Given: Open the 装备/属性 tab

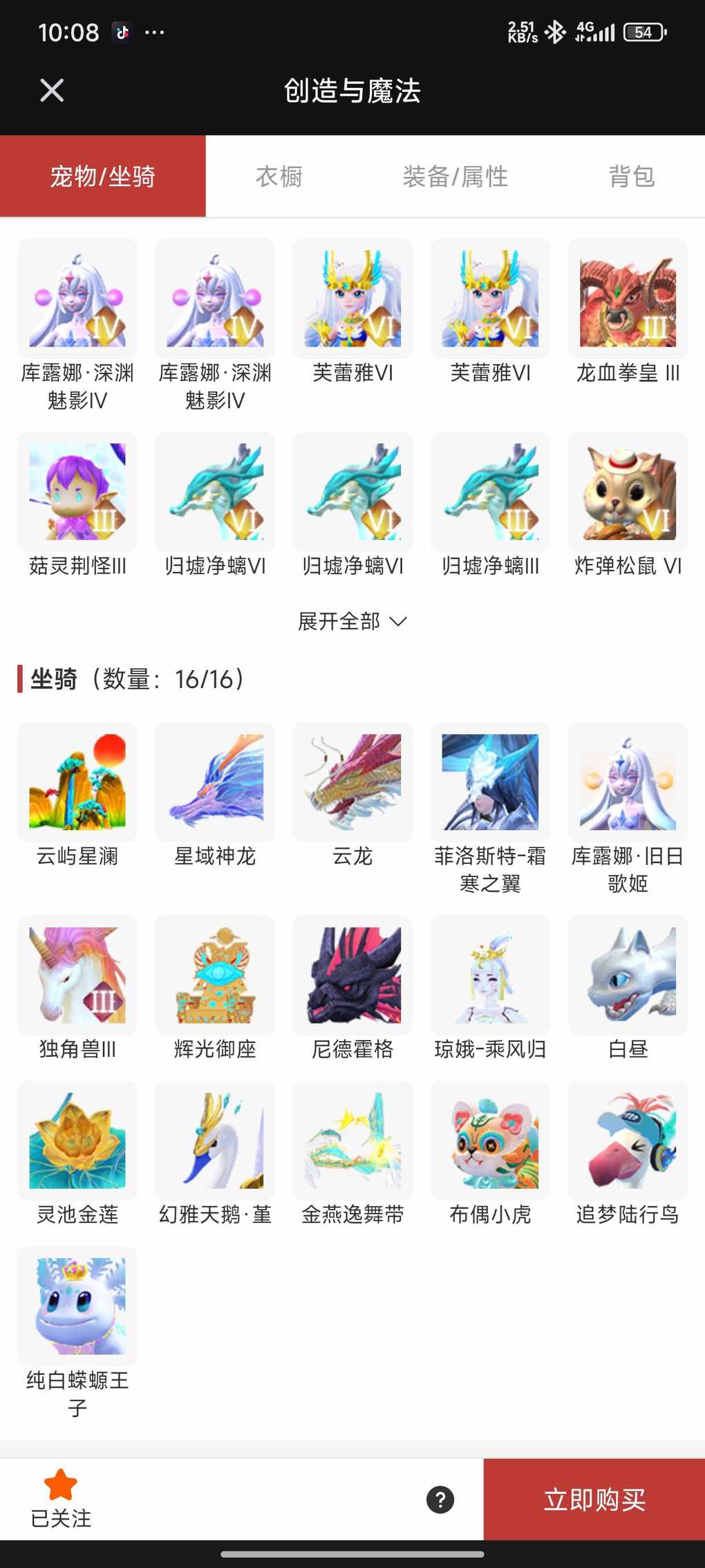Looking at the screenshot, I should point(455,176).
